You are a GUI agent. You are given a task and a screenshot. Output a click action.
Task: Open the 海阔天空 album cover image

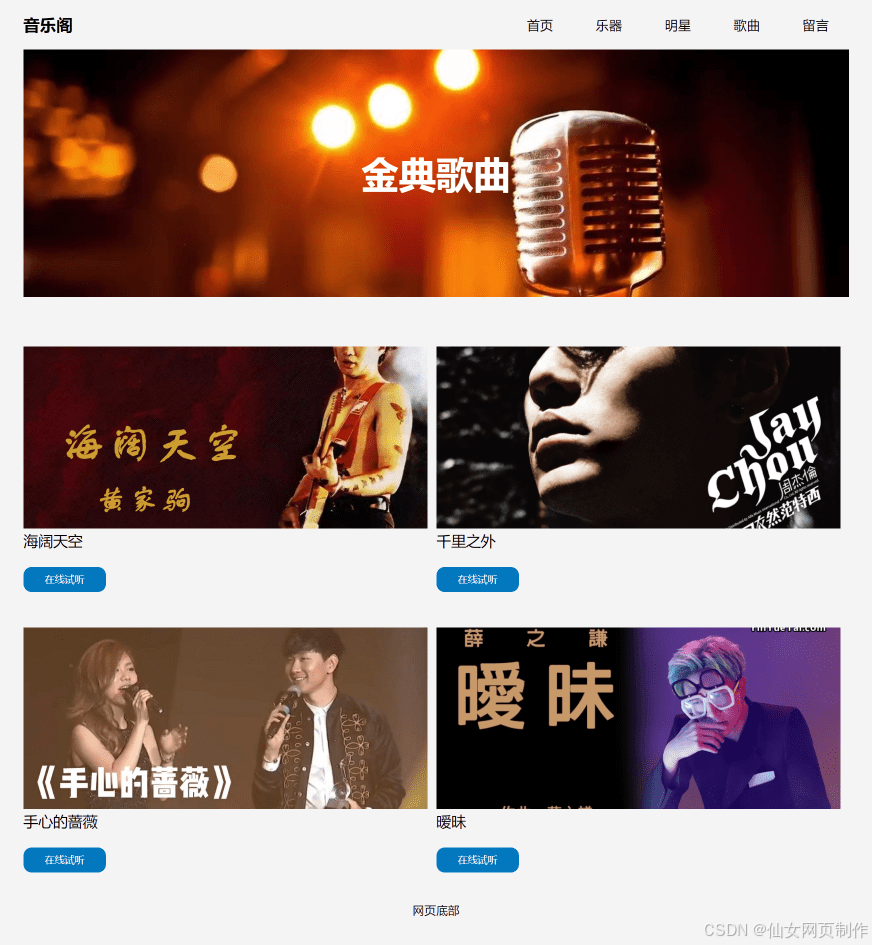[x=224, y=437]
